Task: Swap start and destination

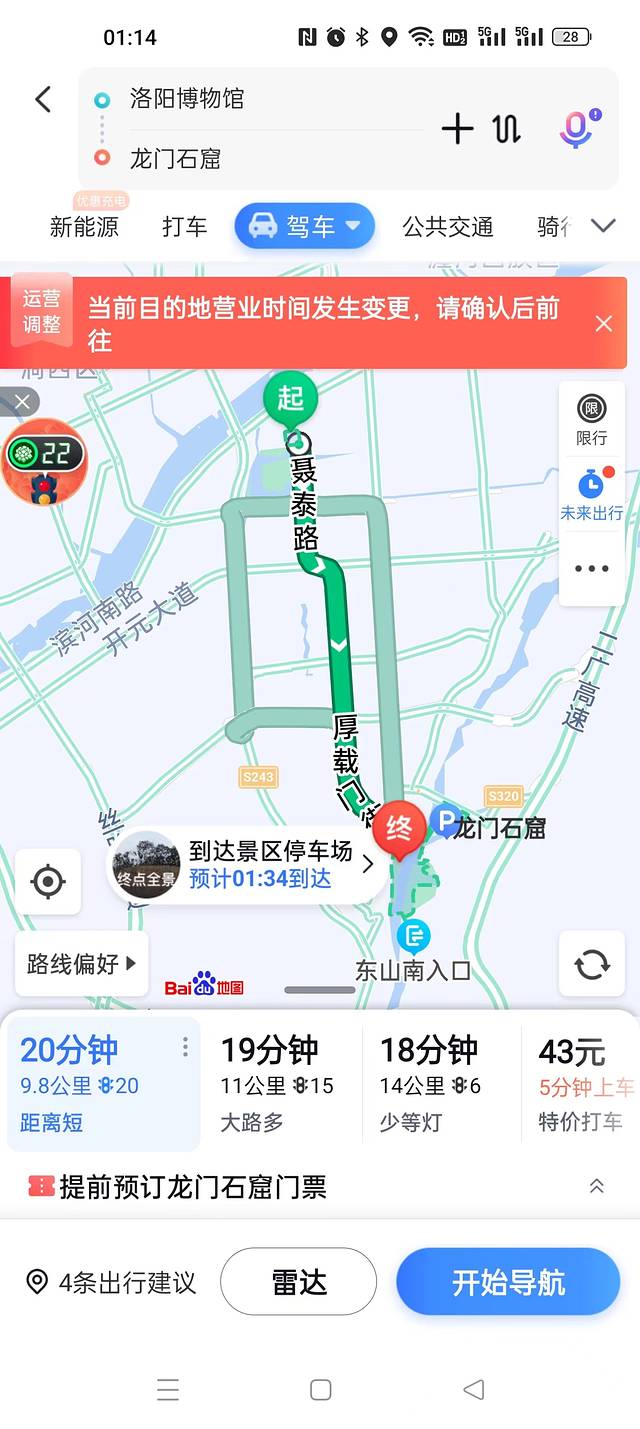Action: pyautogui.click(x=507, y=128)
